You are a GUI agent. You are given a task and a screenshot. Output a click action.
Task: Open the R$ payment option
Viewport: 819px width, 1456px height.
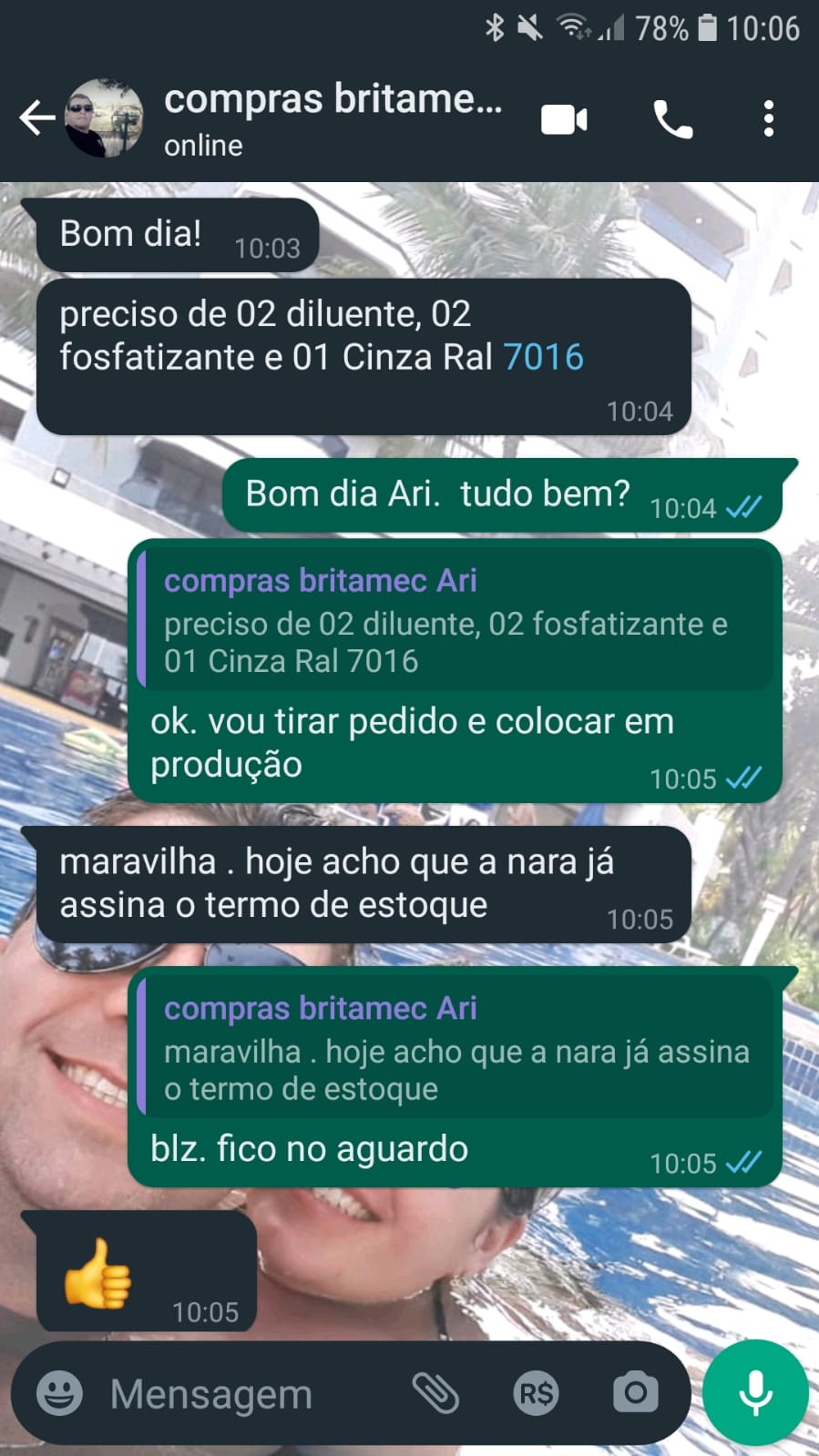(x=536, y=1393)
